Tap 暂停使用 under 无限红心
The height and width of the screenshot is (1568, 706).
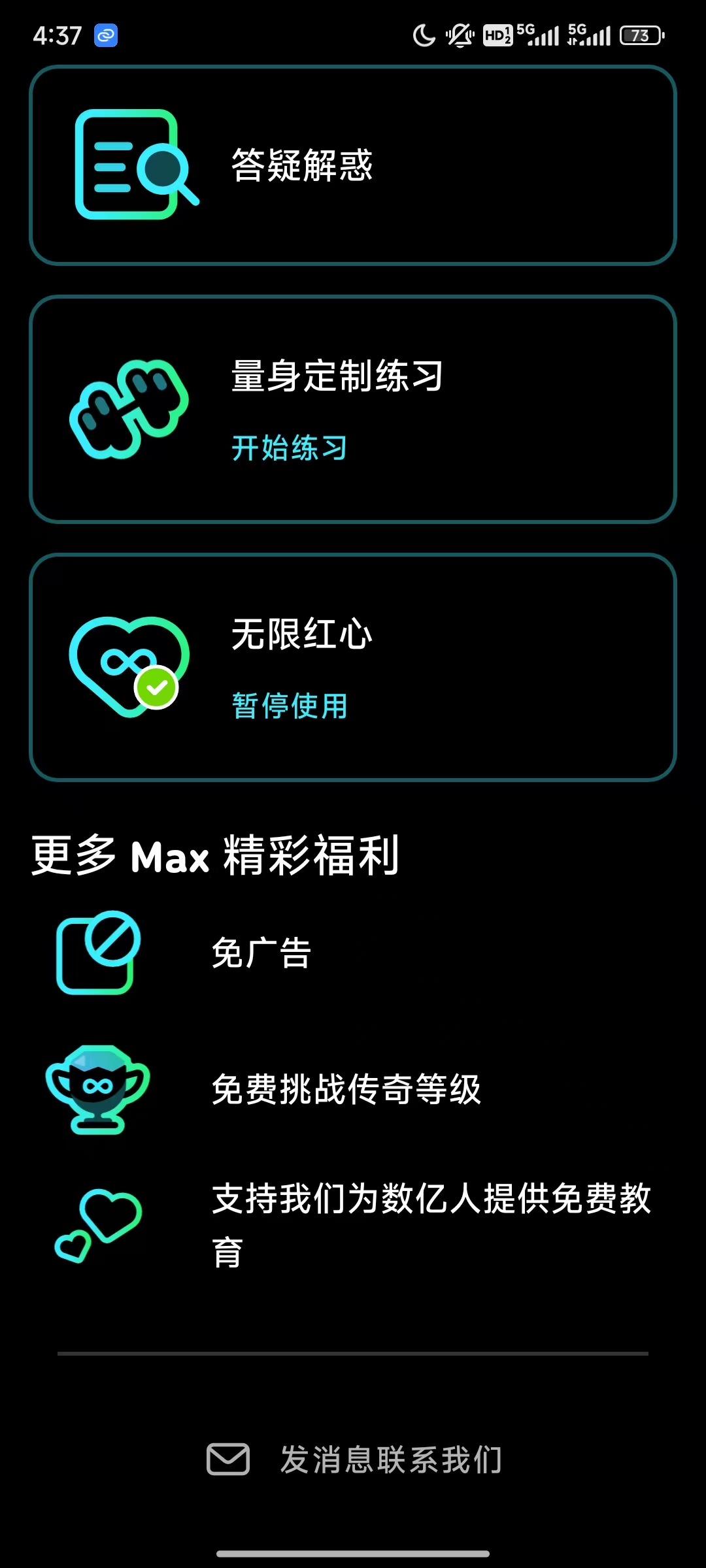click(289, 706)
